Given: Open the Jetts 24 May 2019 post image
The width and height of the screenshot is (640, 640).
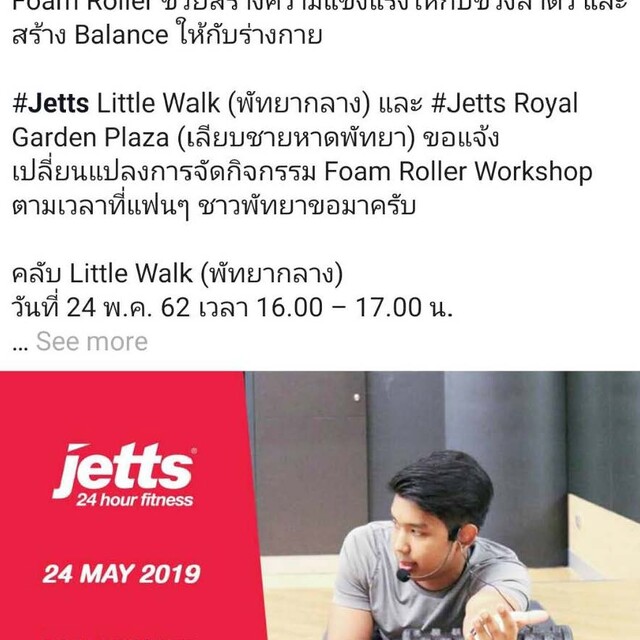Looking at the screenshot, I should (x=320, y=505).
